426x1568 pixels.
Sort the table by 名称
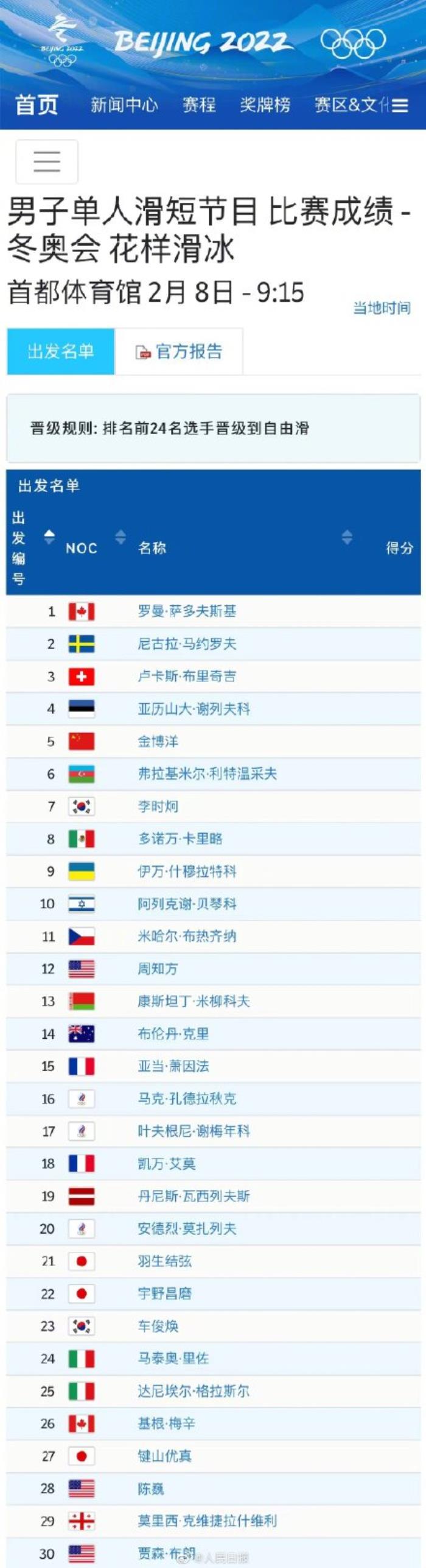tap(347, 536)
